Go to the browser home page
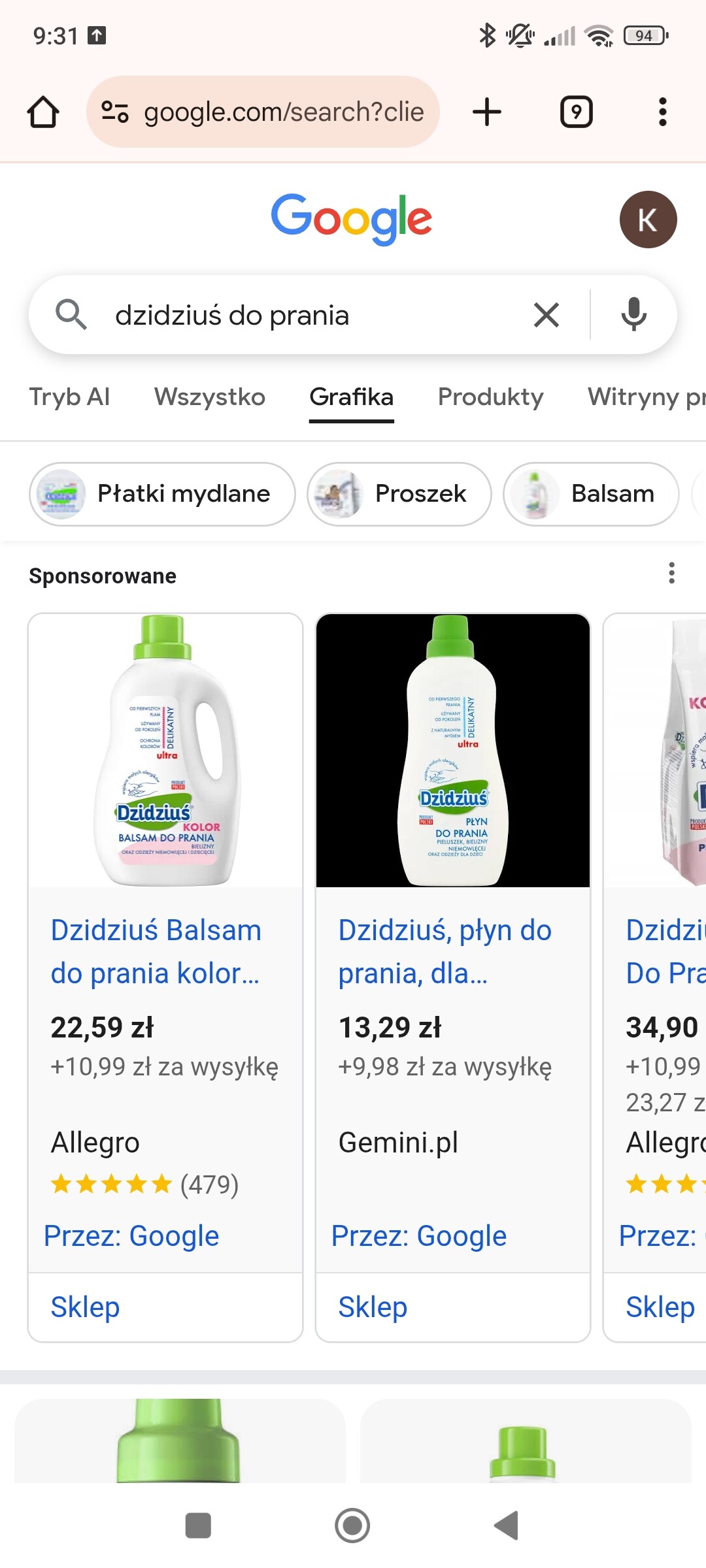 (43, 112)
